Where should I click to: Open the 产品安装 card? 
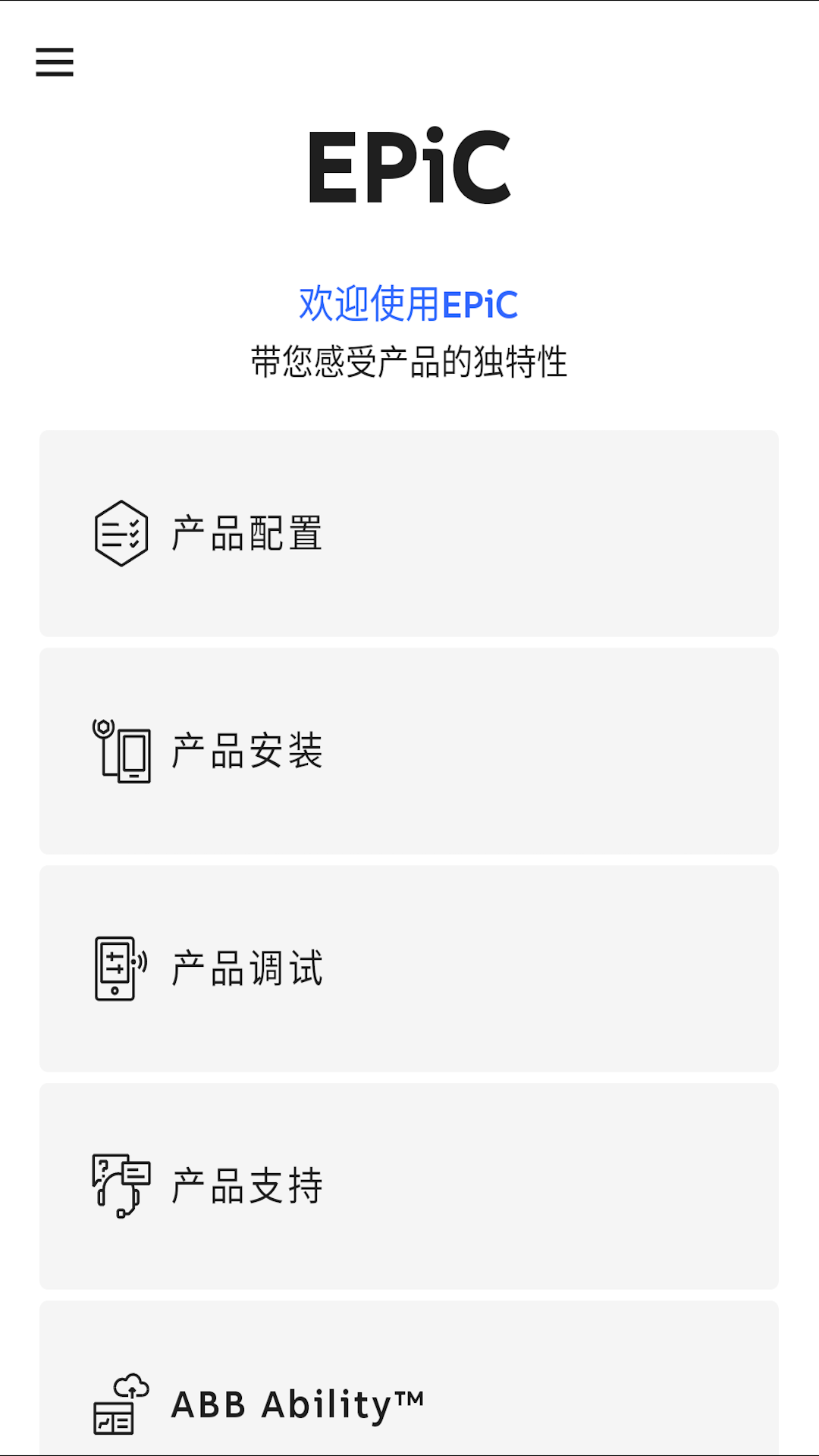409,751
